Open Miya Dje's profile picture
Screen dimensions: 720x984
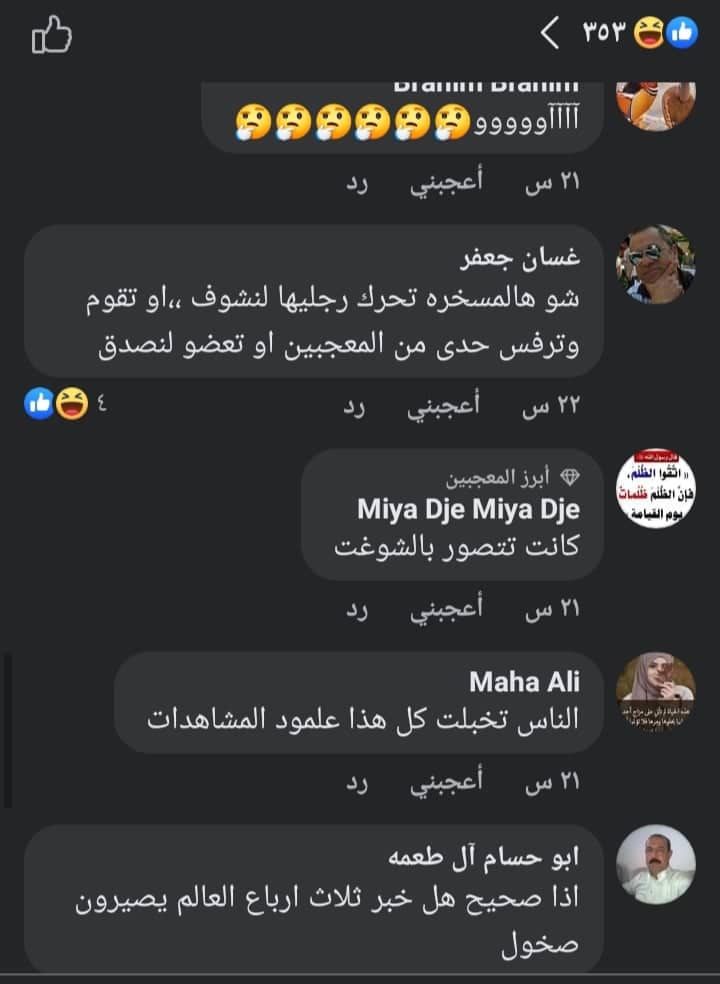pyautogui.click(x=655, y=488)
